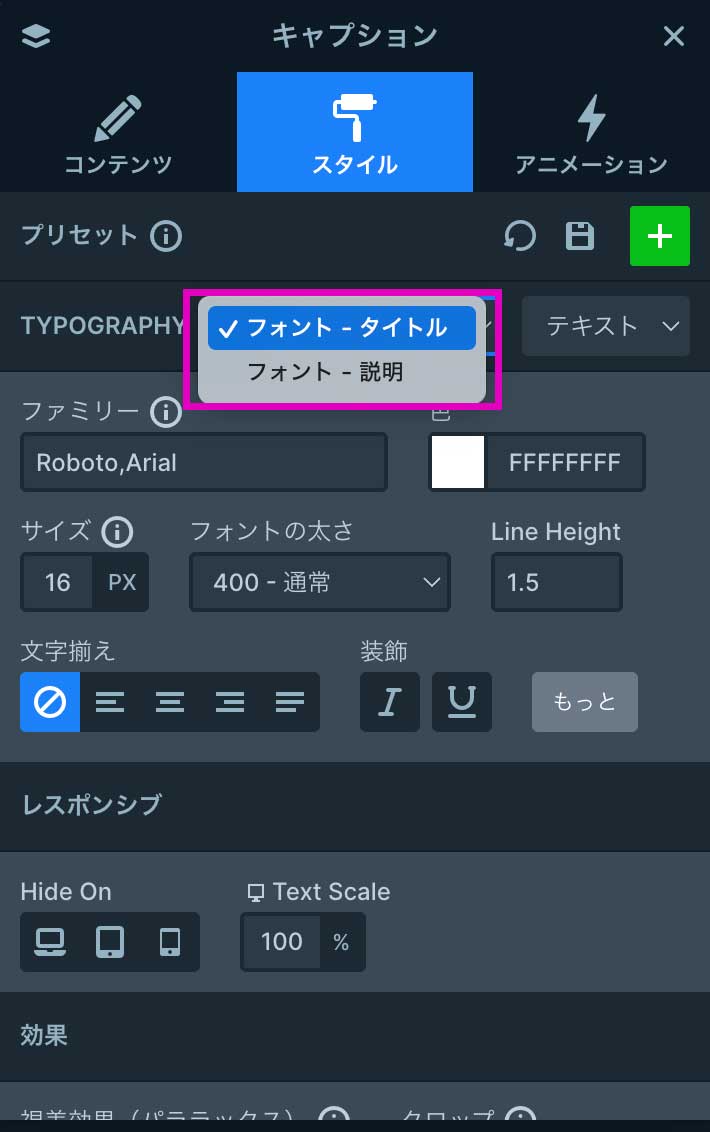Tap the font size field showing 16
710x1132 pixels.
[x=58, y=582]
